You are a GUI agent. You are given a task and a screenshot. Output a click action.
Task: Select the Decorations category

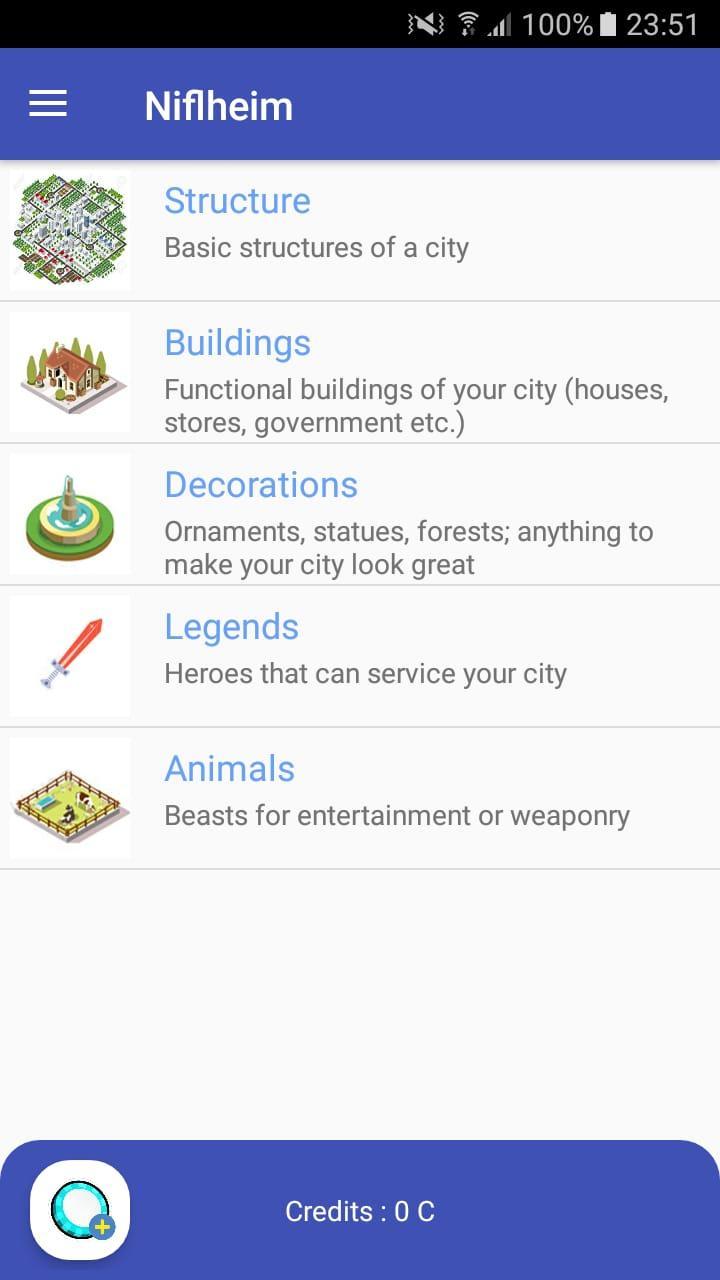pos(260,485)
